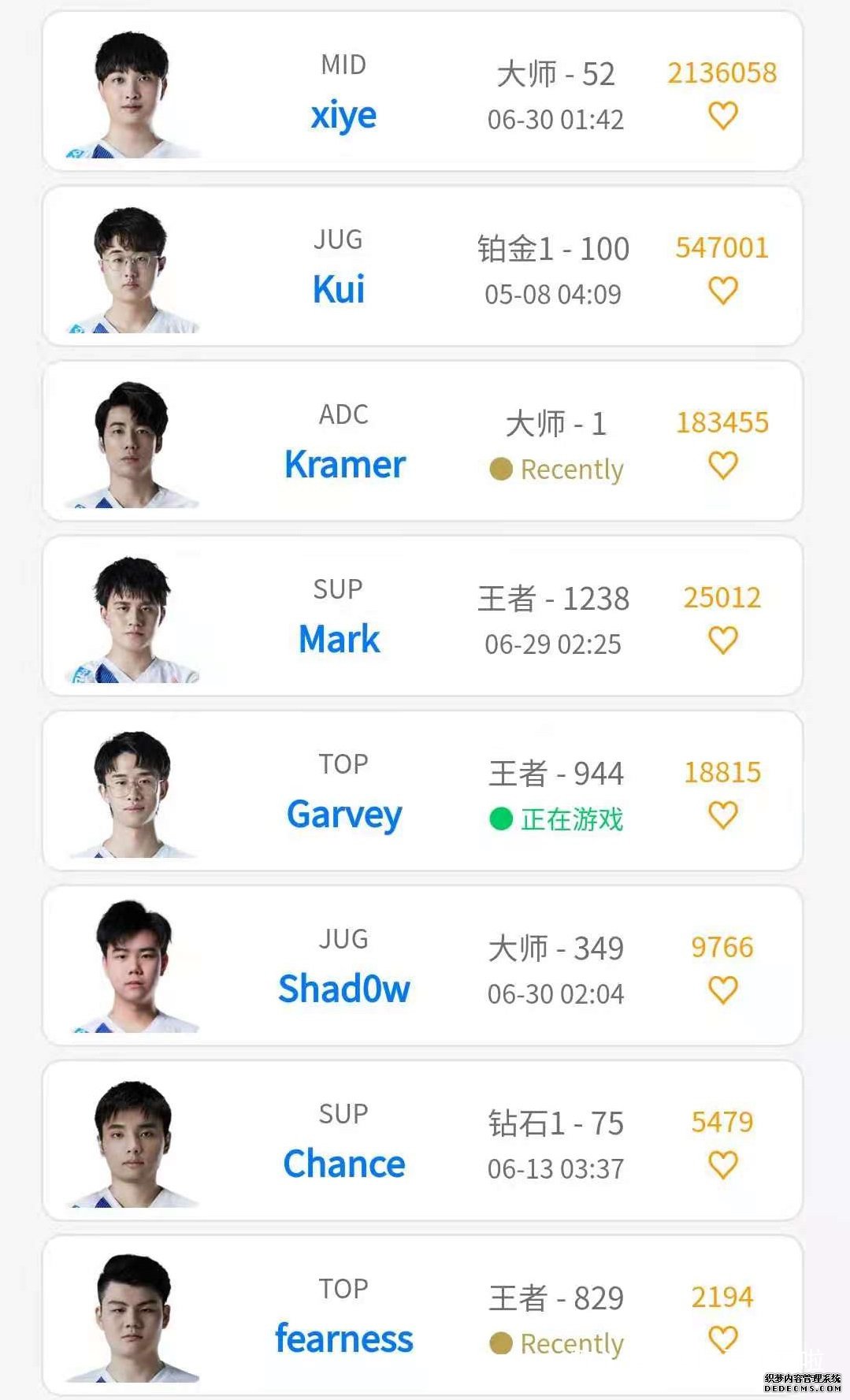Tap the heart icon for Kramer
This screenshot has height=1400, width=850.
[722, 466]
